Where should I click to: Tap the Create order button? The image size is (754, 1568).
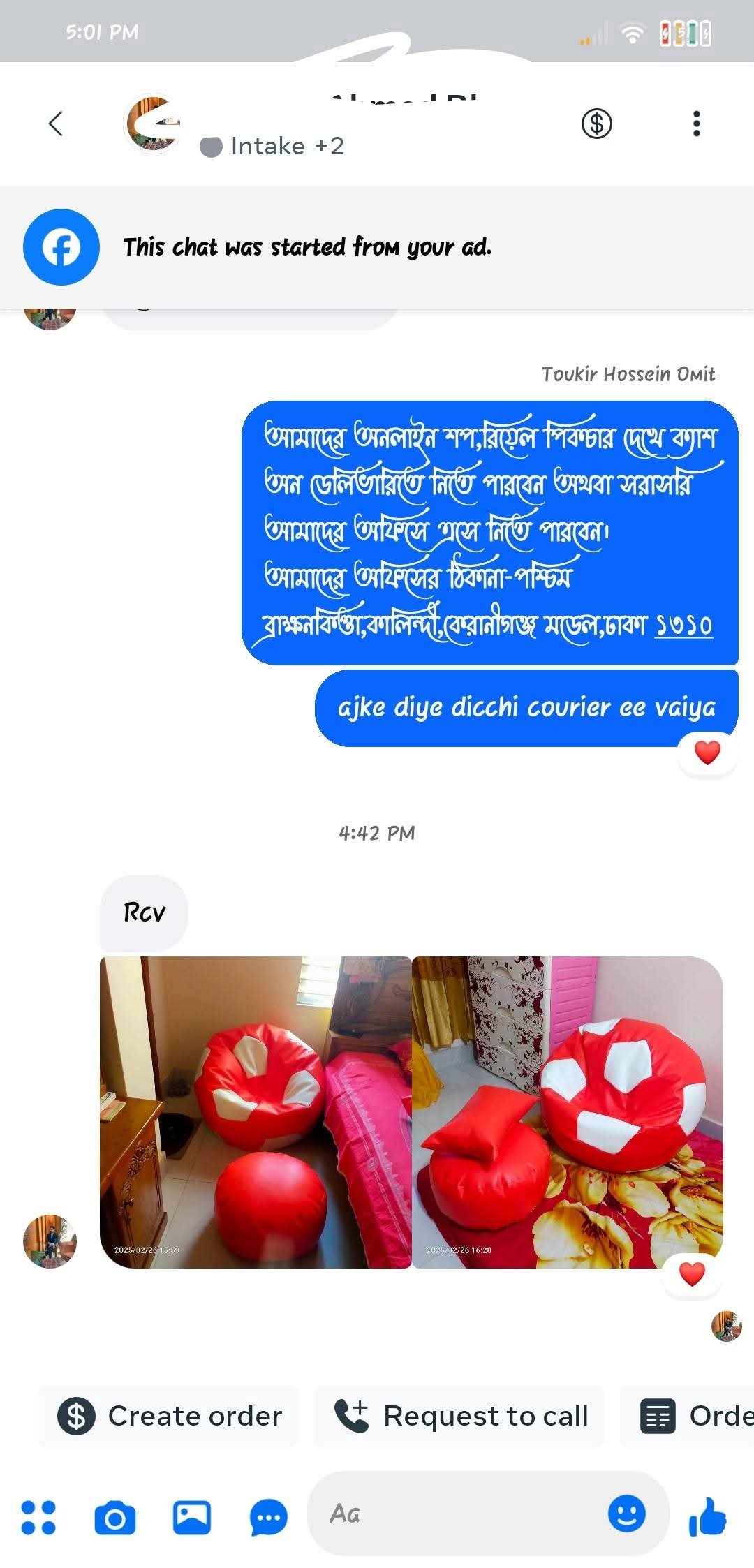tap(170, 1416)
